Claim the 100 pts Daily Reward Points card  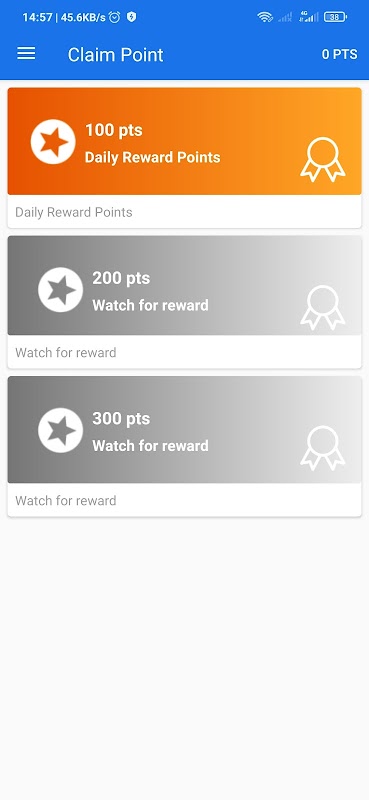point(184,158)
